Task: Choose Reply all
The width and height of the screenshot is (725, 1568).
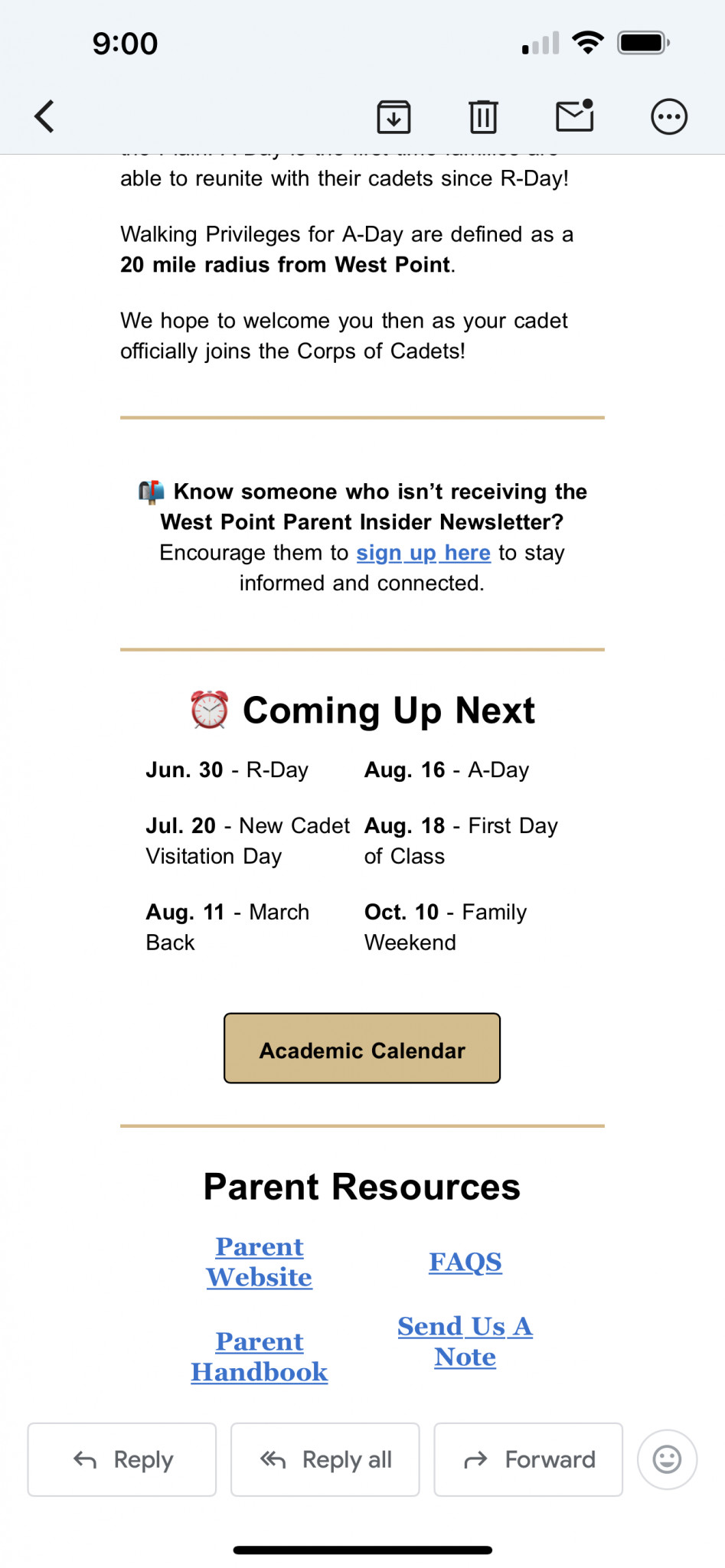Action: (325, 1459)
